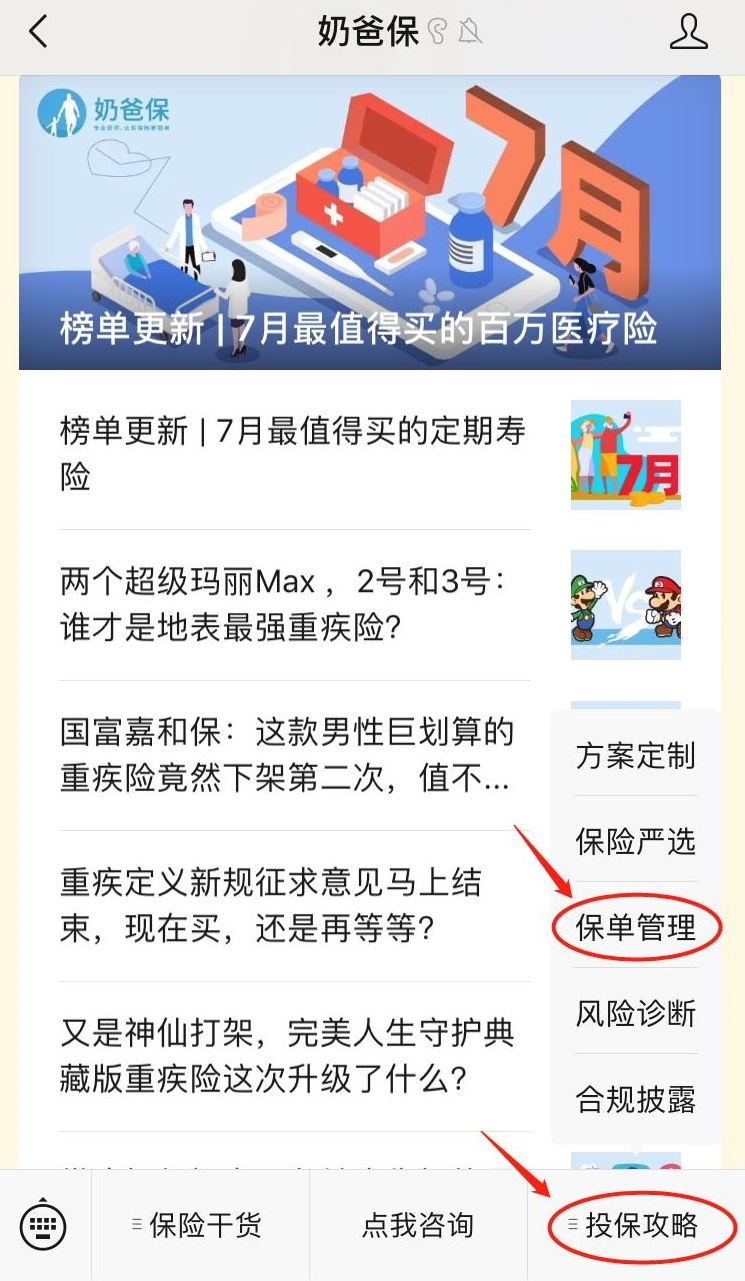The image size is (745, 1281).
Task: Open the 超级玛丽Max 2号和3号 article
Action: point(293,604)
